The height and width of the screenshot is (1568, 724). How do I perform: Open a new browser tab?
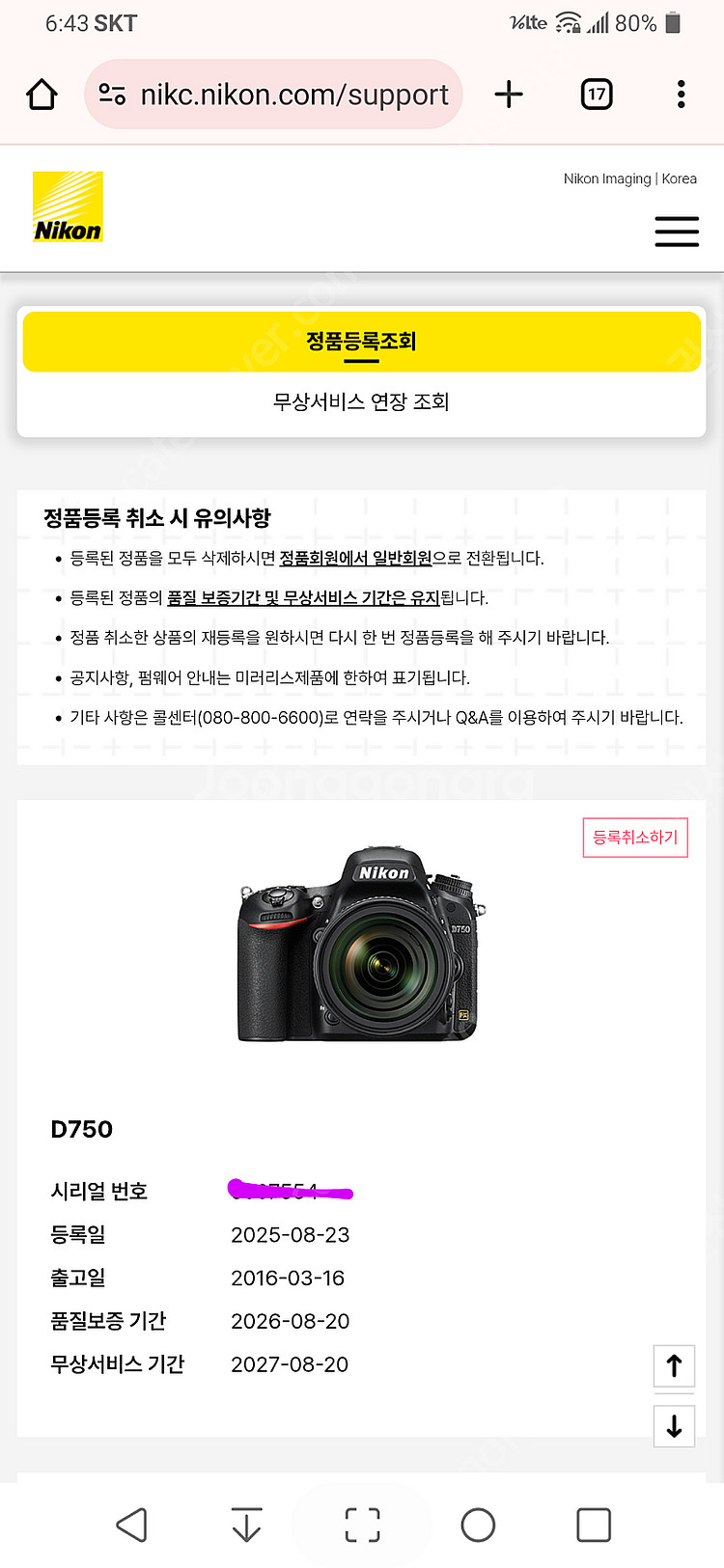tap(509, 95)
